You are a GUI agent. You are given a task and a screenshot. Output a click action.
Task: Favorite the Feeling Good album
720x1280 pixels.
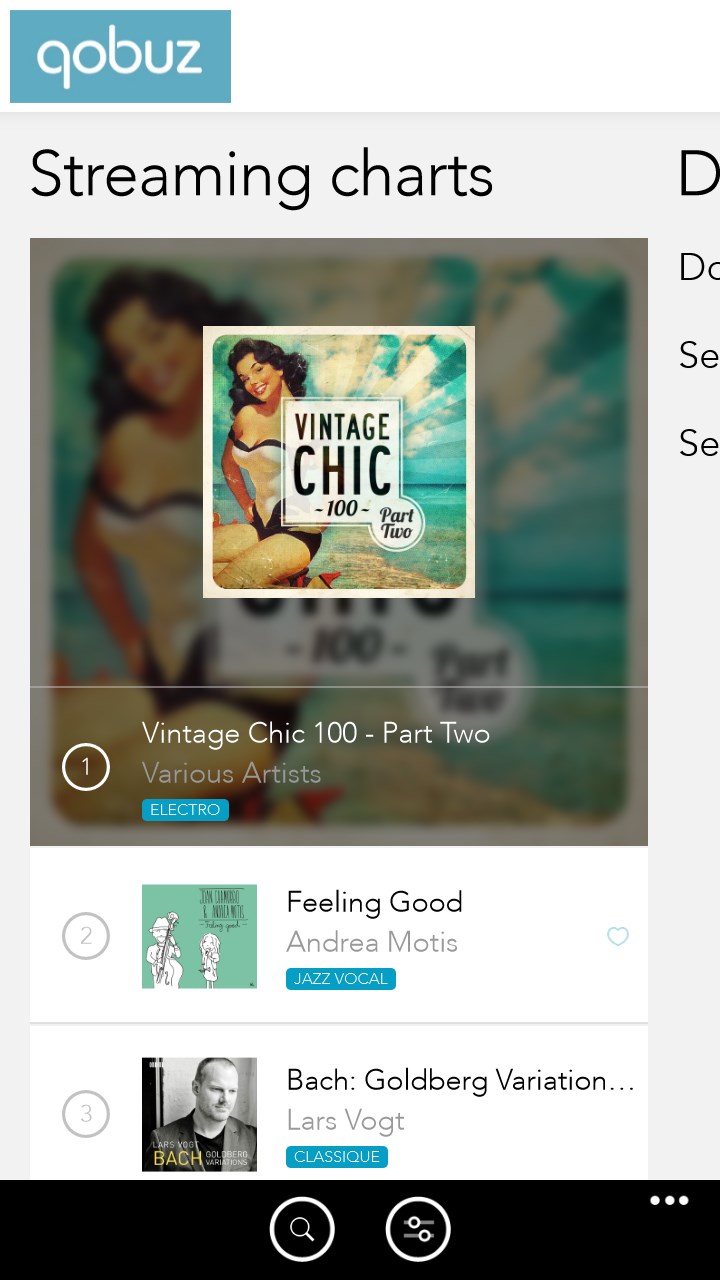[x=618, y=936]
